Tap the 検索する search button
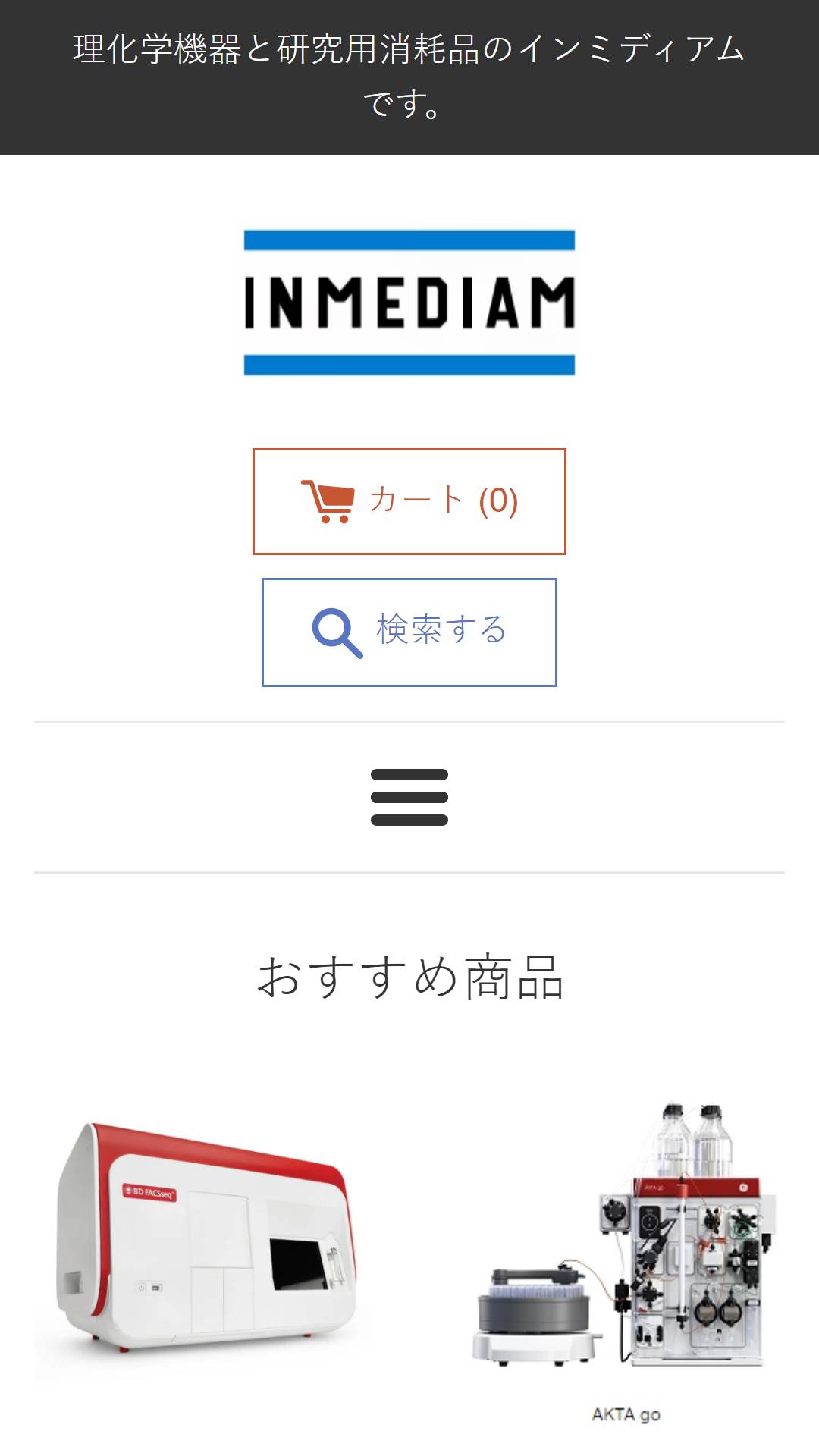The image size is (819, 1456). tap(409, 632)
